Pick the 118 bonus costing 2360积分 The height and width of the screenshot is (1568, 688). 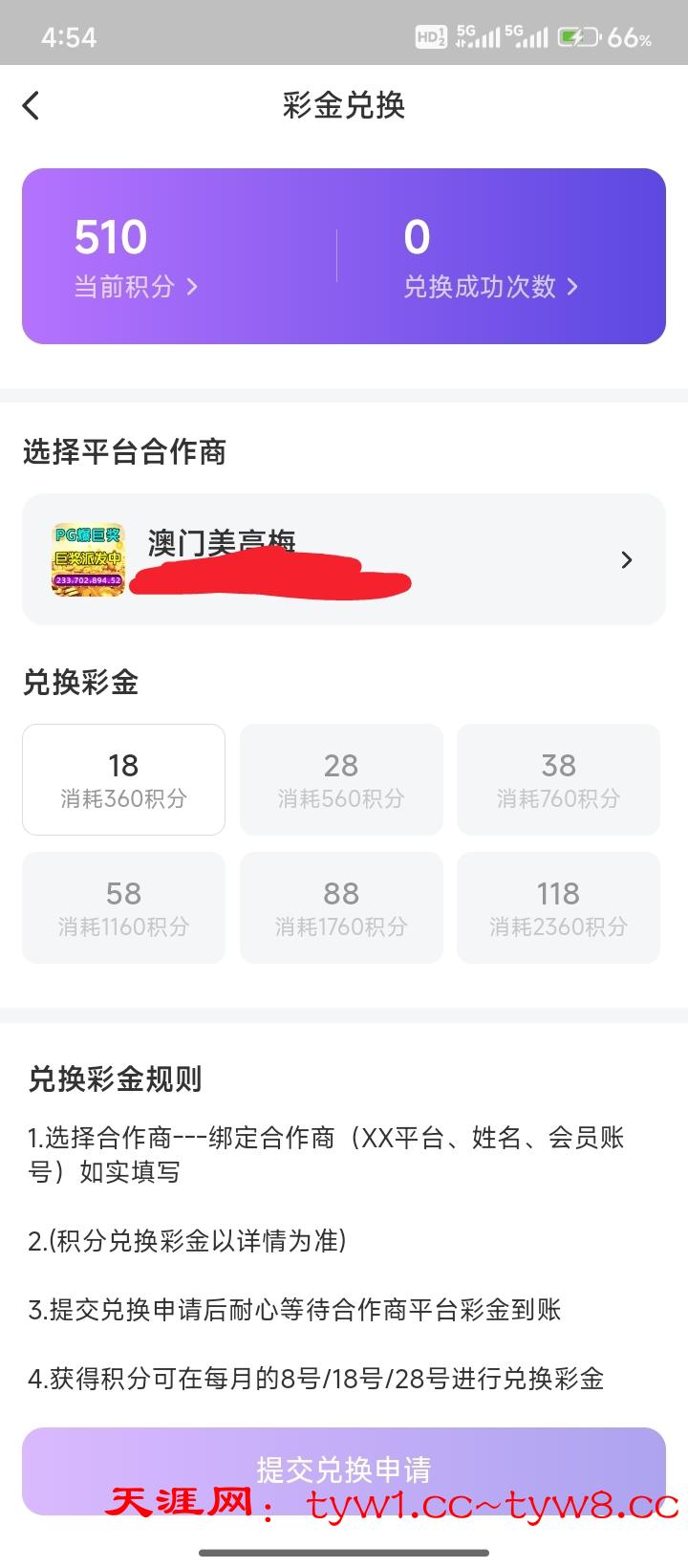(x=558, y=907)
